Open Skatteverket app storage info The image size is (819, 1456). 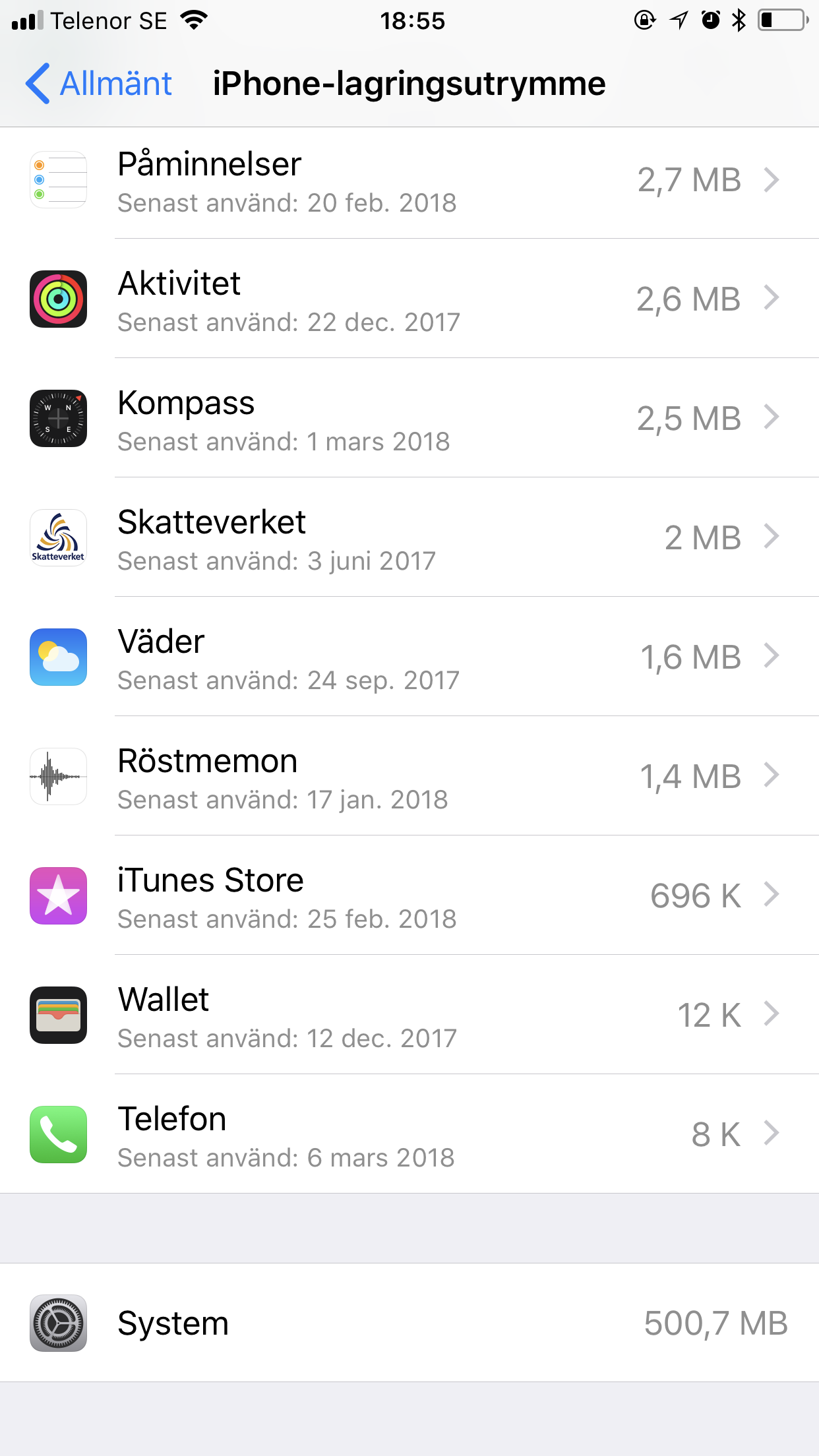click(409, 537)
